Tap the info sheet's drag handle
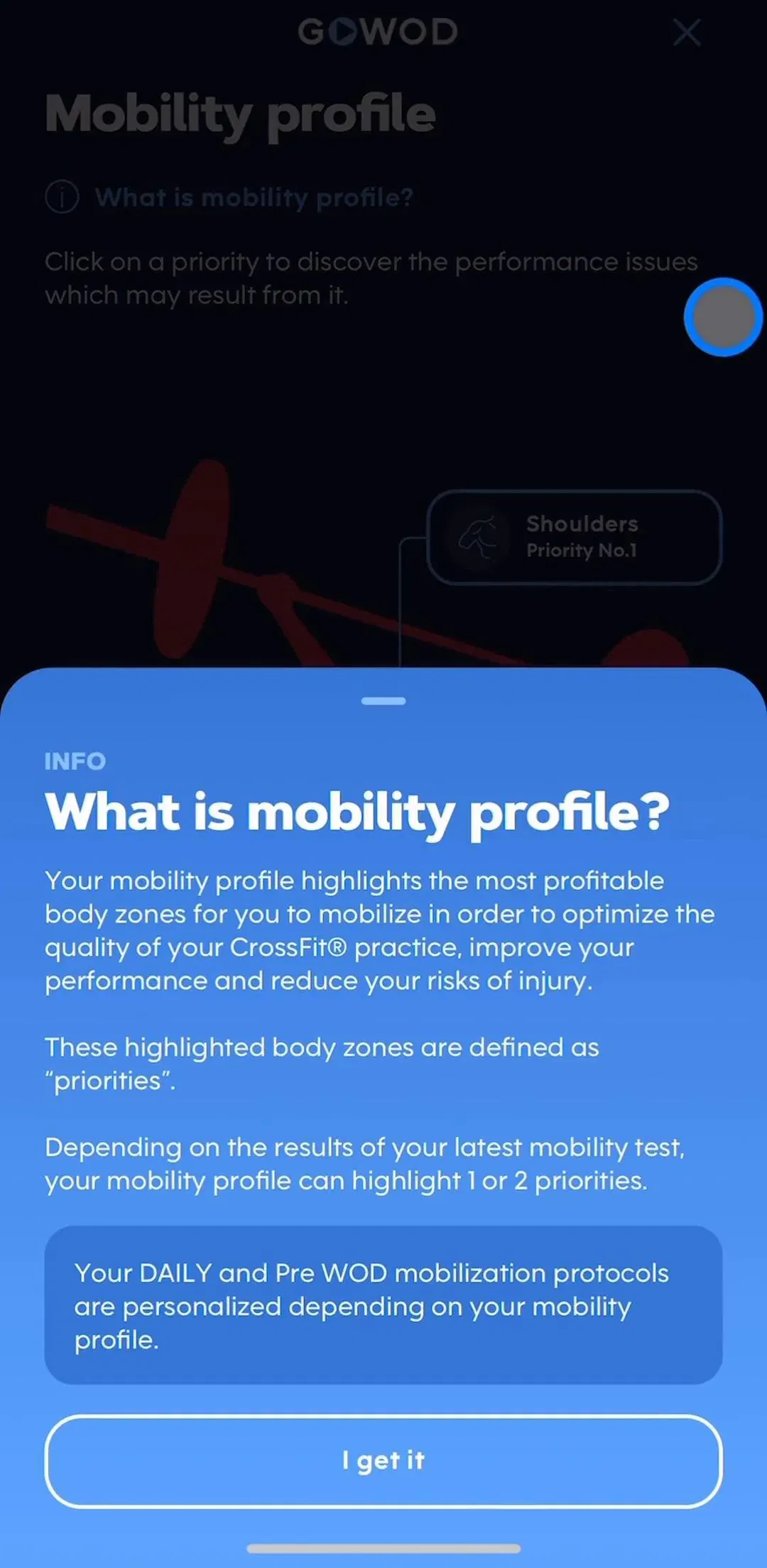Viewport: 767px width, 1568px height. click(383, 701)
